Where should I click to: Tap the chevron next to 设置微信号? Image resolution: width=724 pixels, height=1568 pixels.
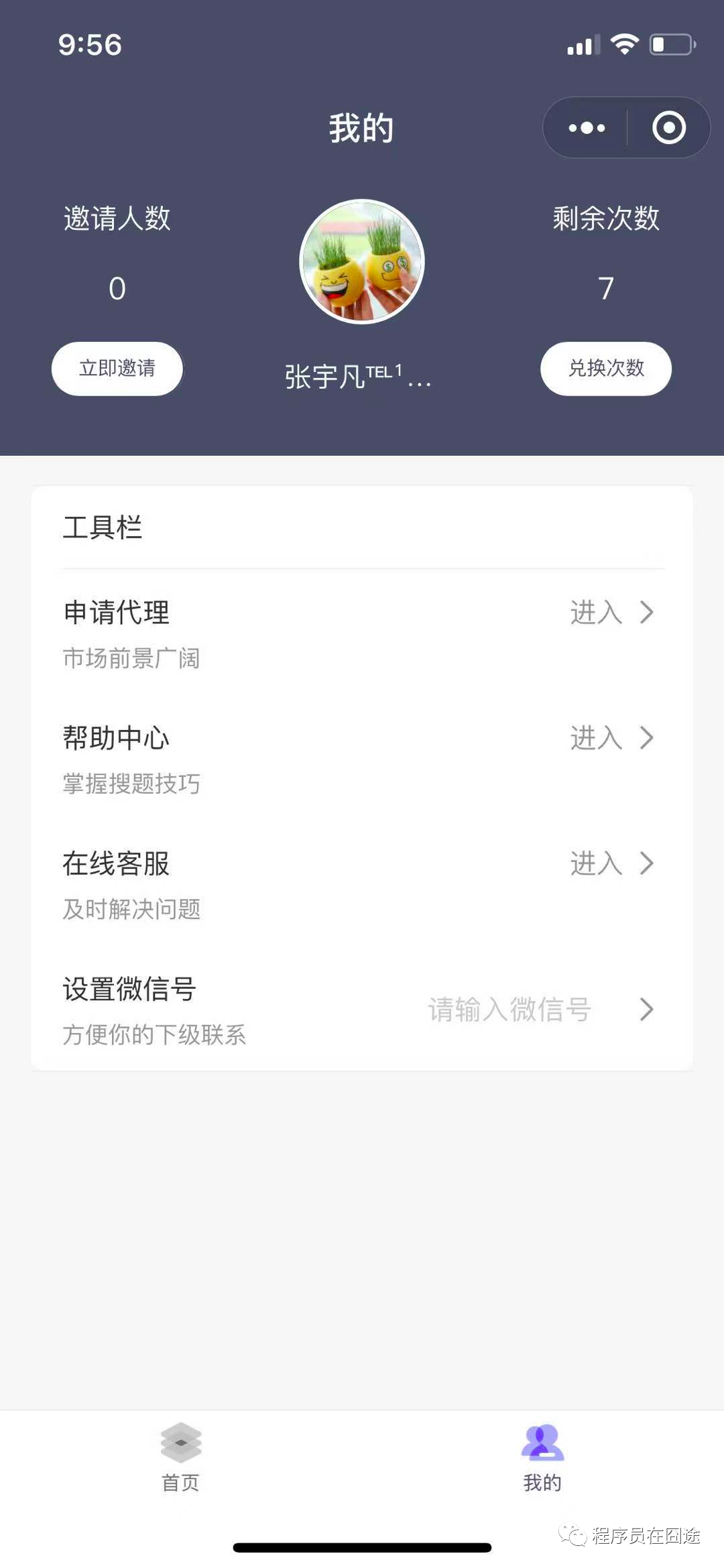tap(646, 1010)
